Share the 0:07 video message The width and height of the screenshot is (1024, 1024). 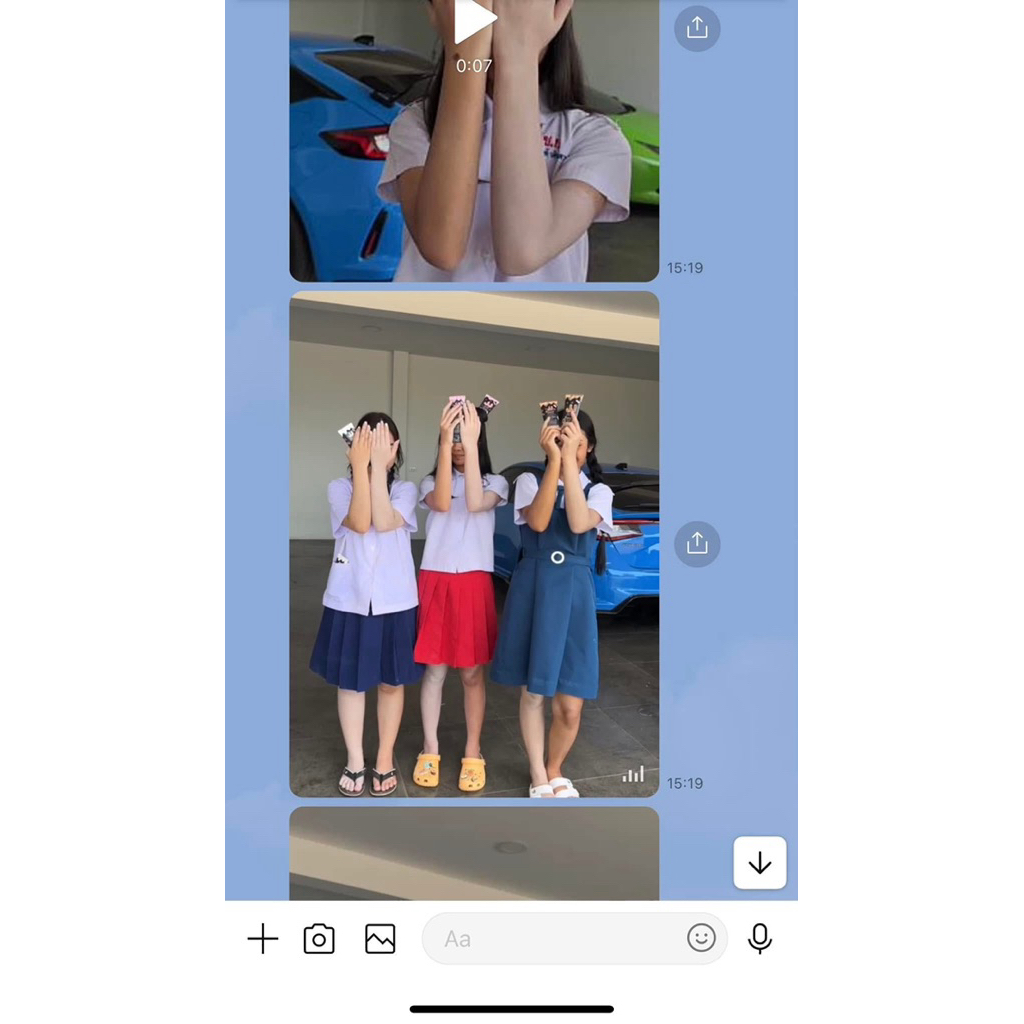pos(697,28)
